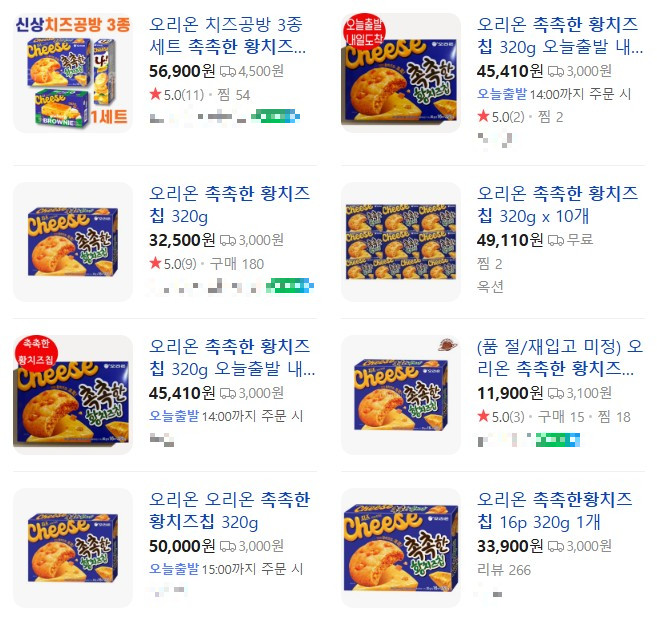Open the 오리온 치즈공방 3종 세트 product, 56,900원
Screen dimensions: 657x621
pyautogui.click(x=228, y=35)
